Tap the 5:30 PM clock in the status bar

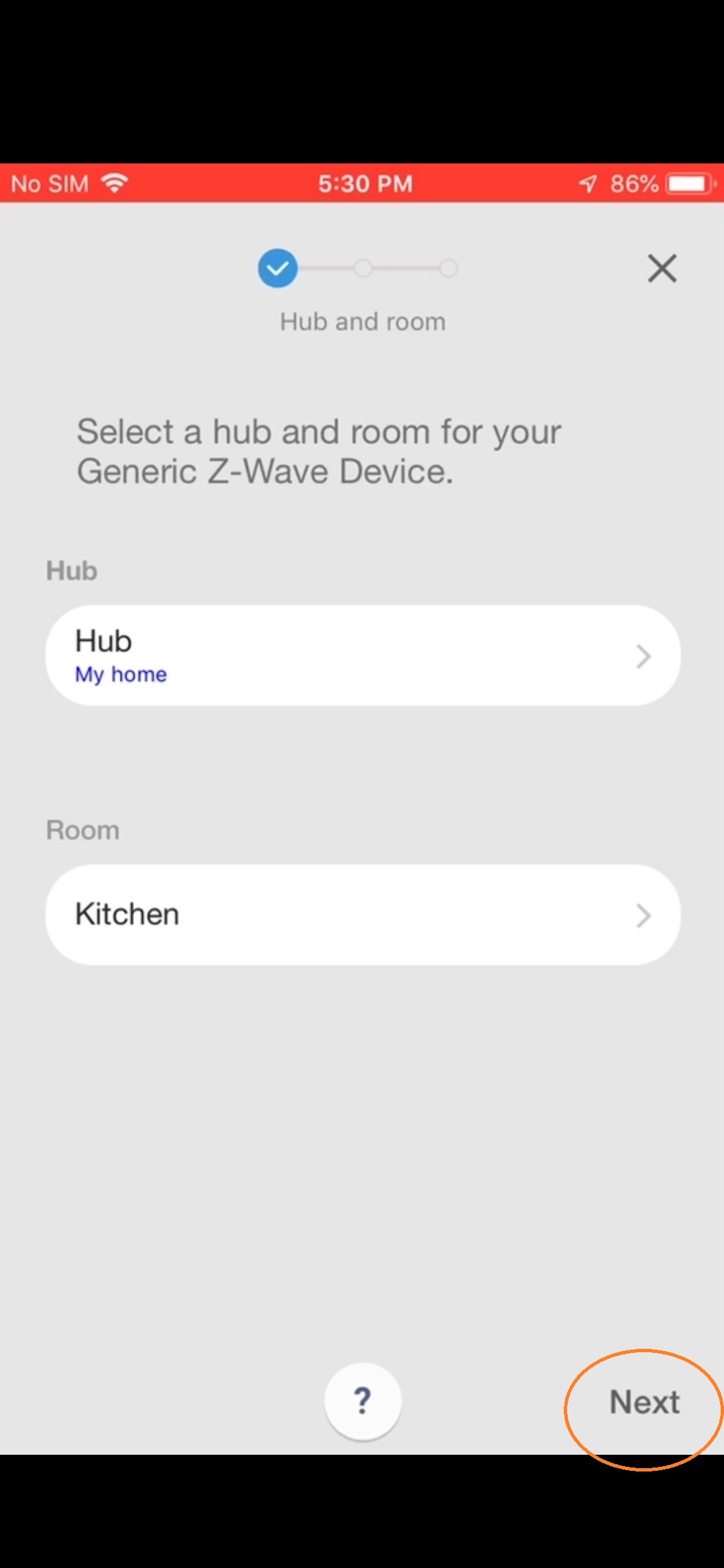click(x=365, y=183)
